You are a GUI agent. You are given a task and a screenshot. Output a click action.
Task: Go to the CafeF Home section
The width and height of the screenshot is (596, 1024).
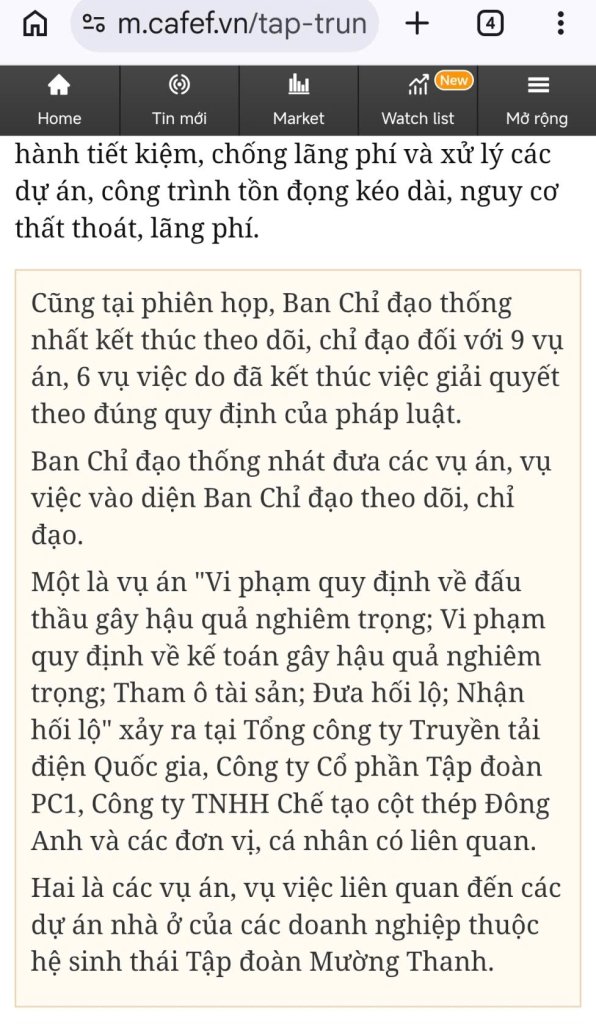pos(59,100)
